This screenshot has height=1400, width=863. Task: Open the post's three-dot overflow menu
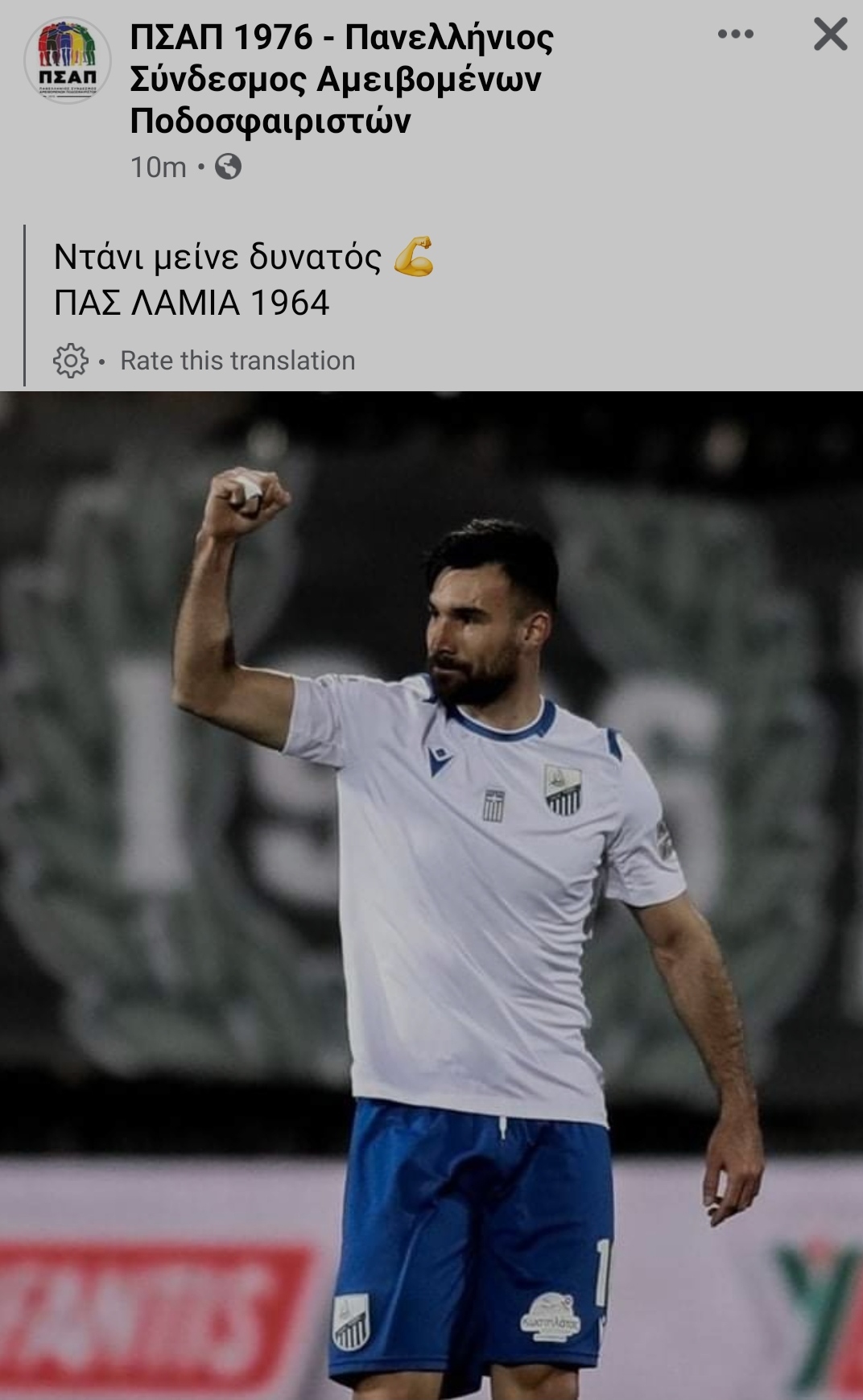coord(735,35)
